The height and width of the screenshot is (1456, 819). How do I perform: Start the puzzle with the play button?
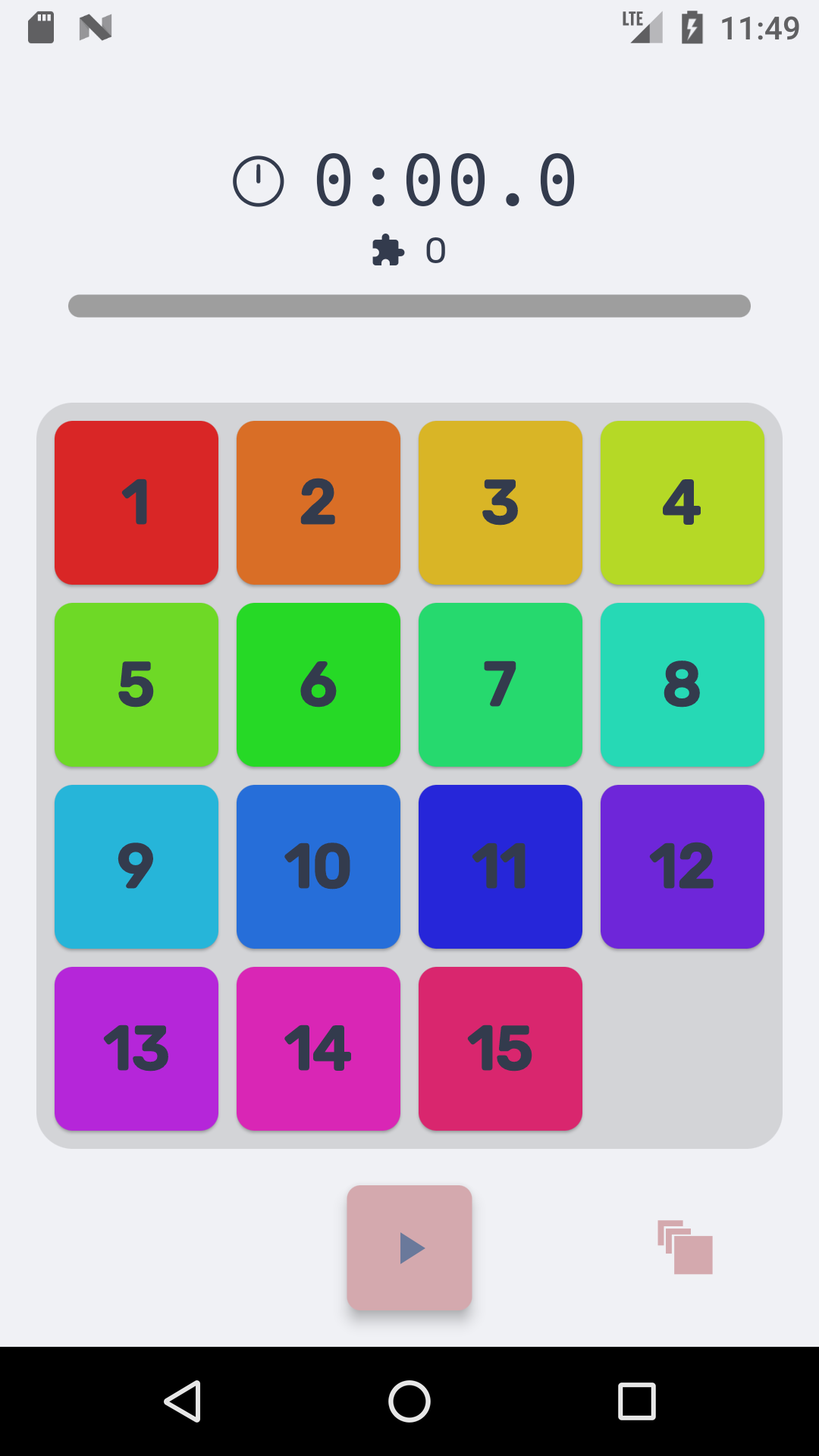409,1247
